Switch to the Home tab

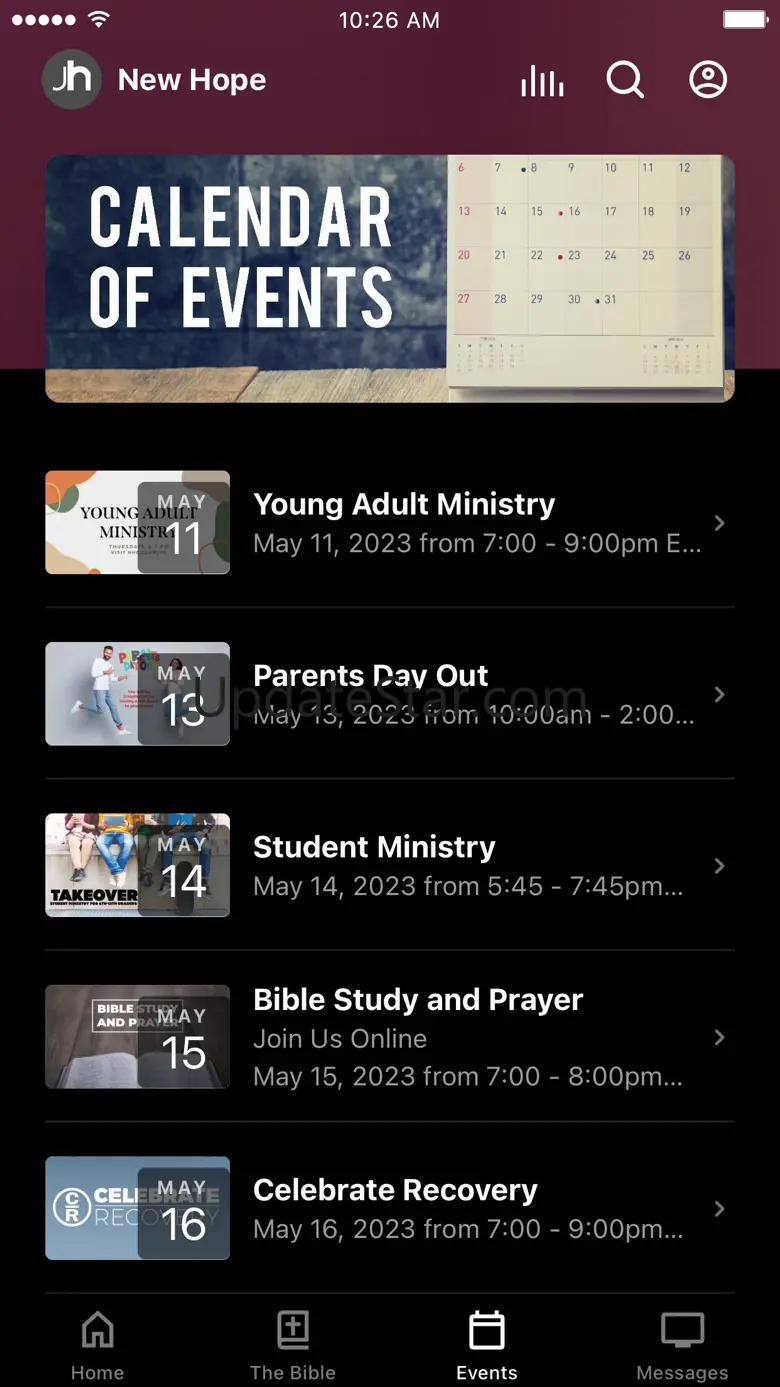[x=97, y=1345]
